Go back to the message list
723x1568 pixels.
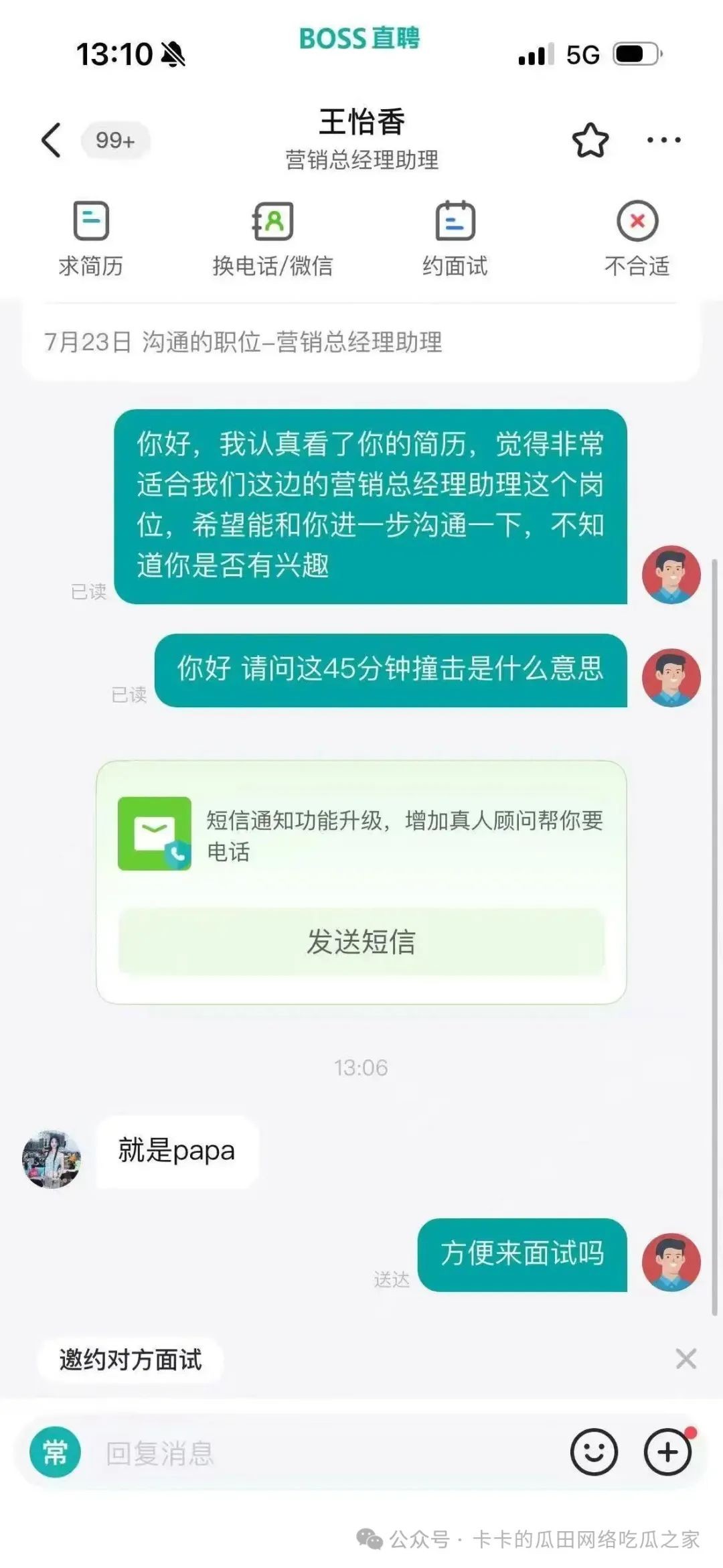coord(52,140)
